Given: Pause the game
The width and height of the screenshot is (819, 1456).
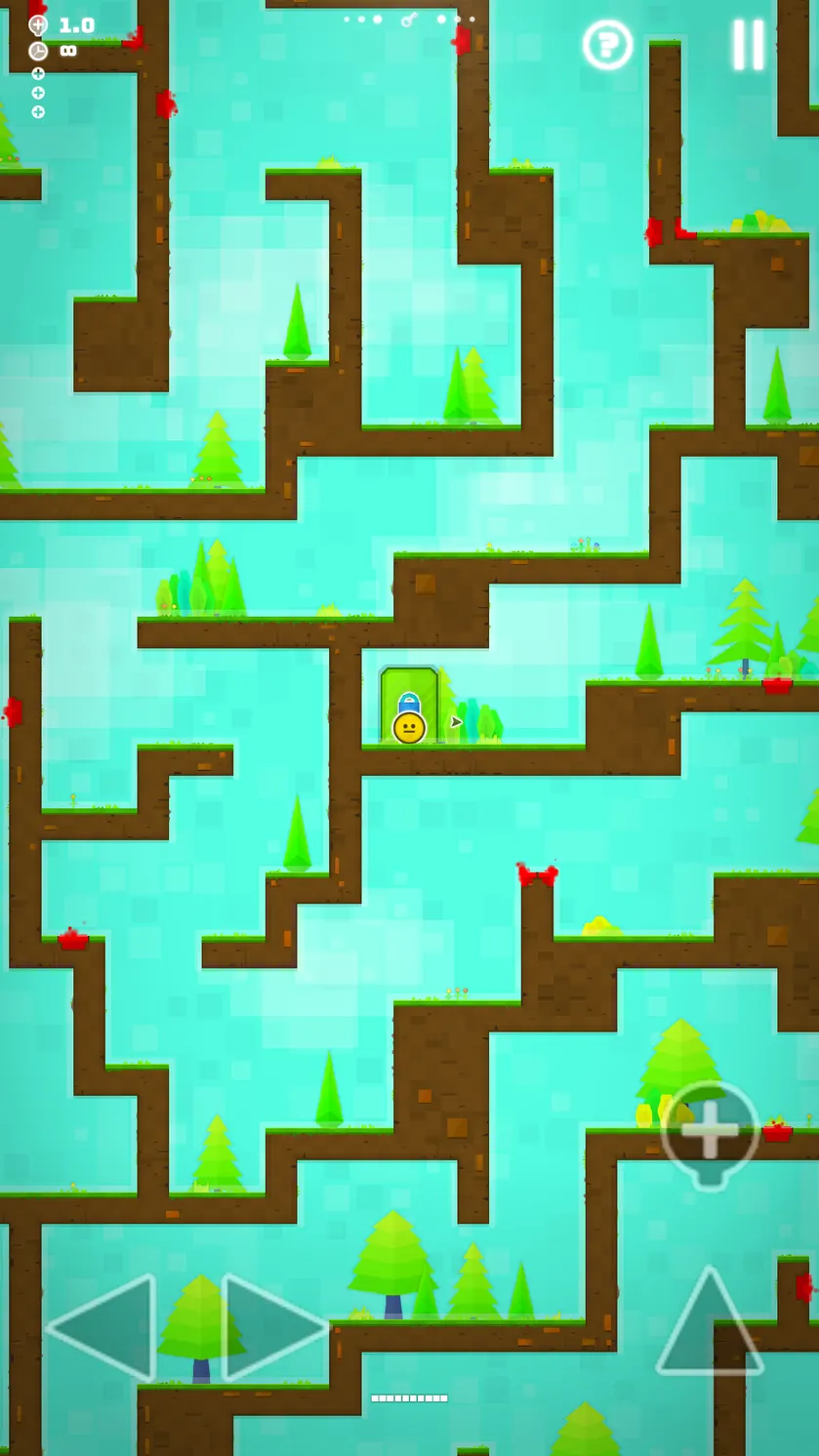Looking at the screenshot, I should coord(749,45).
